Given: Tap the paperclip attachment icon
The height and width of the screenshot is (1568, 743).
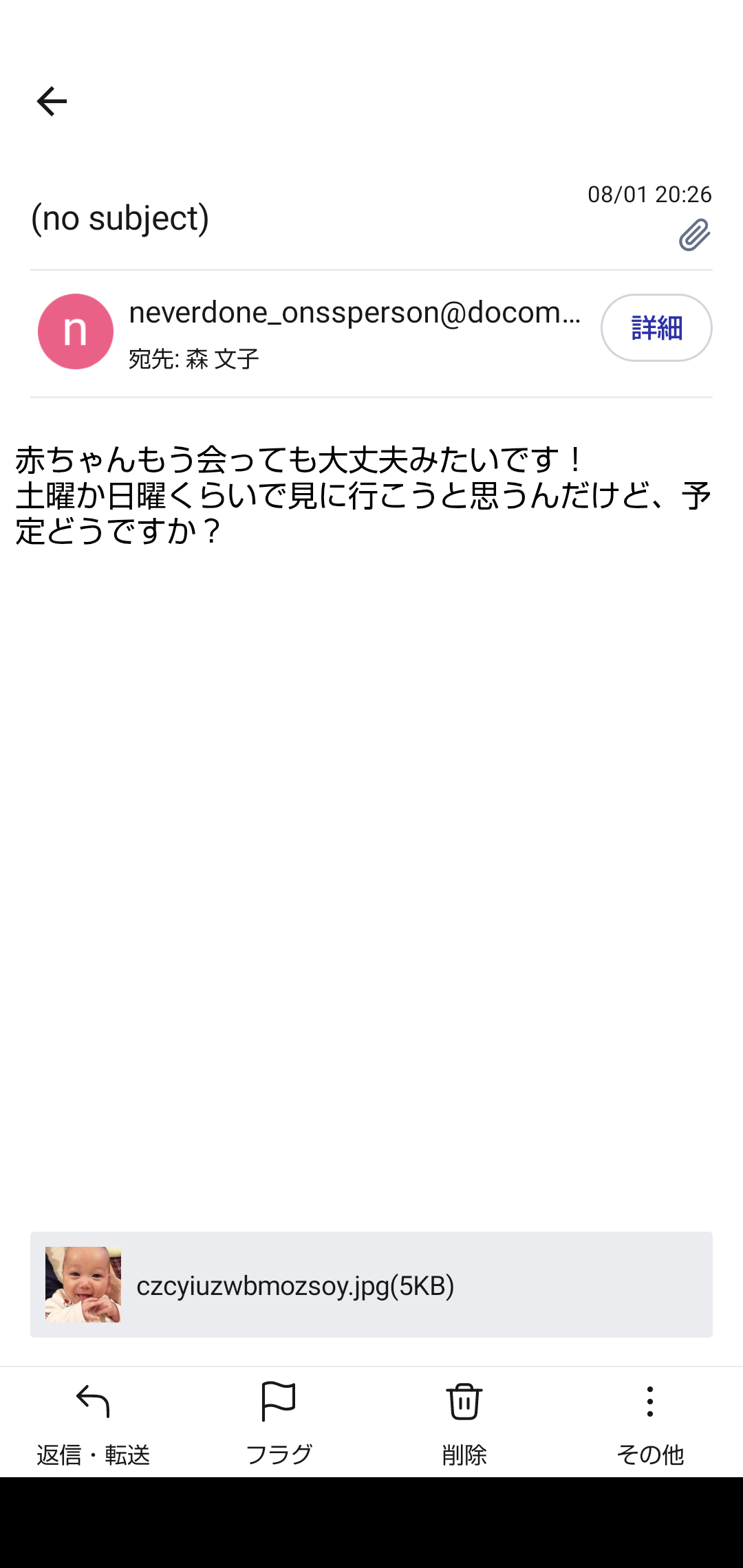Looking at the screenshot, I should pos(694,235).
